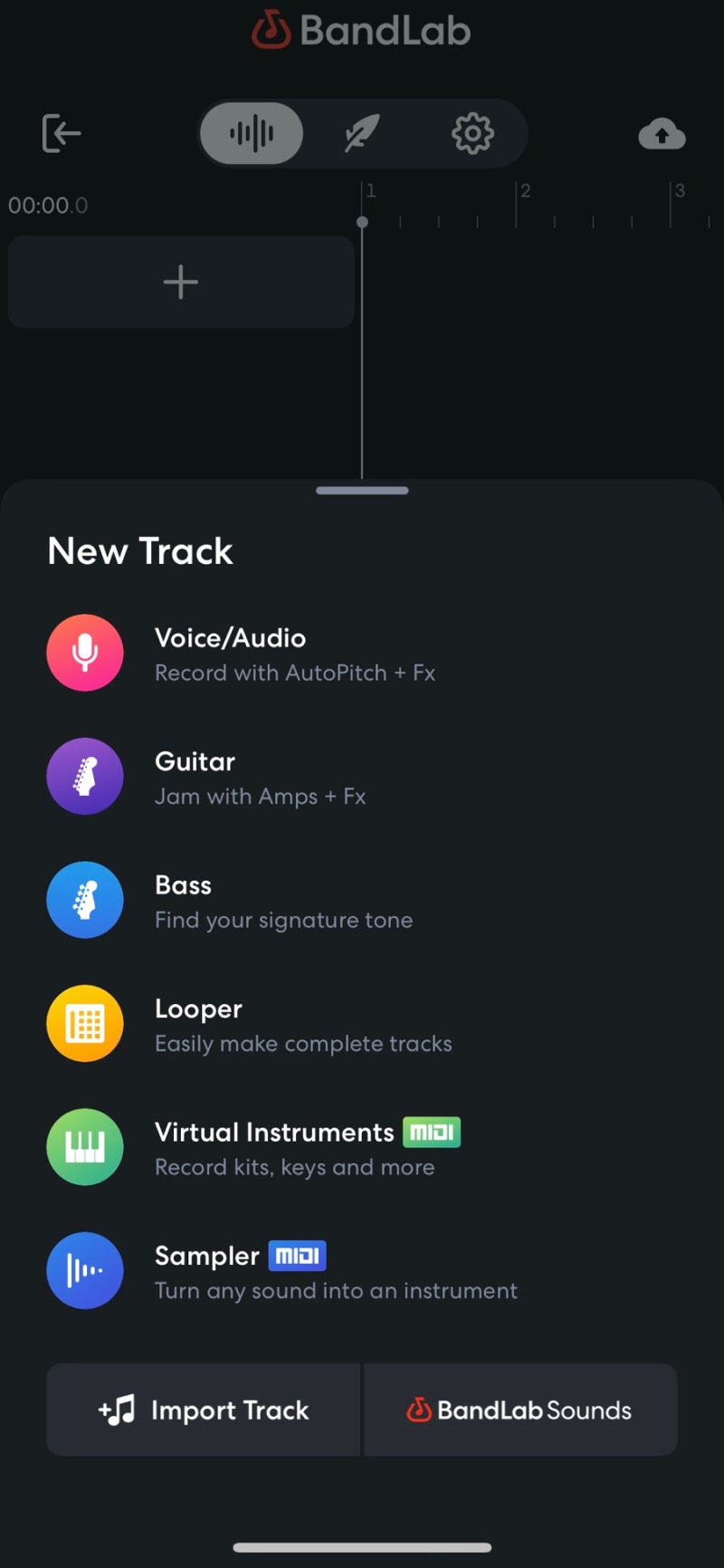Open the Looper option
Viewport: 724px width, 1568px height.
pyautogui.click(x=362, y=1024)
